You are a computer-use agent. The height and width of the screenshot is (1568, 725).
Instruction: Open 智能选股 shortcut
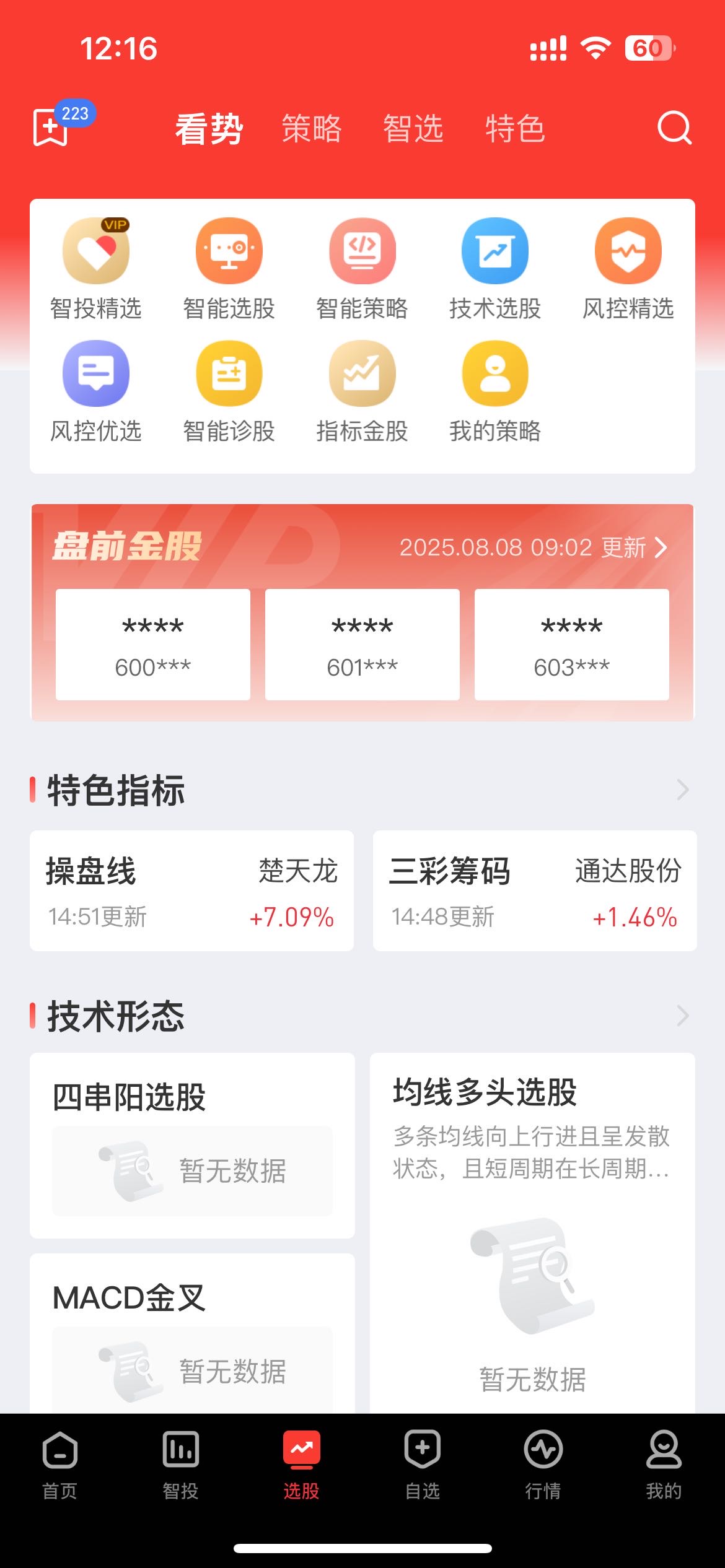(x=229, y=266)
